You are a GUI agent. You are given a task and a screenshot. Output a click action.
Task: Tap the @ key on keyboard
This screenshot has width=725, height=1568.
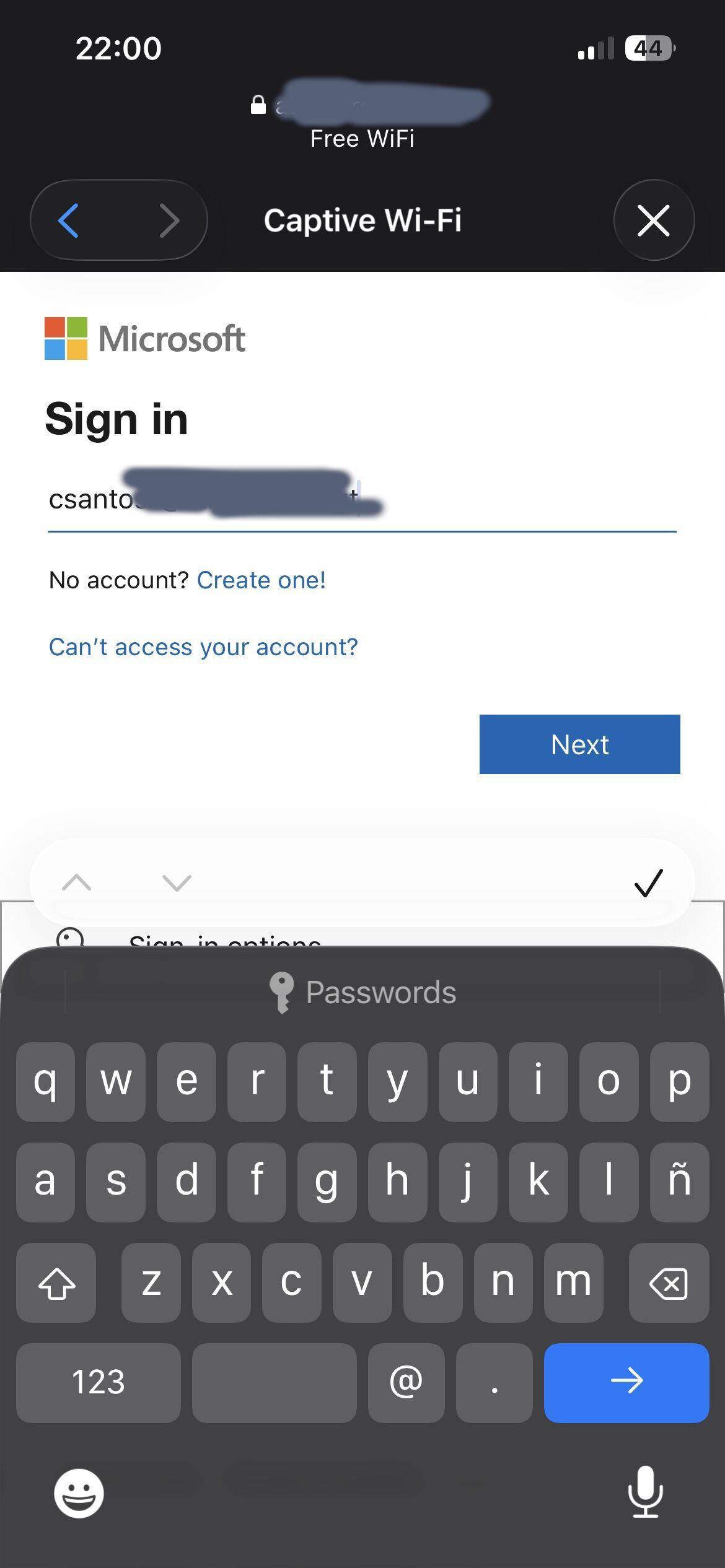[x=406, y=1382]
